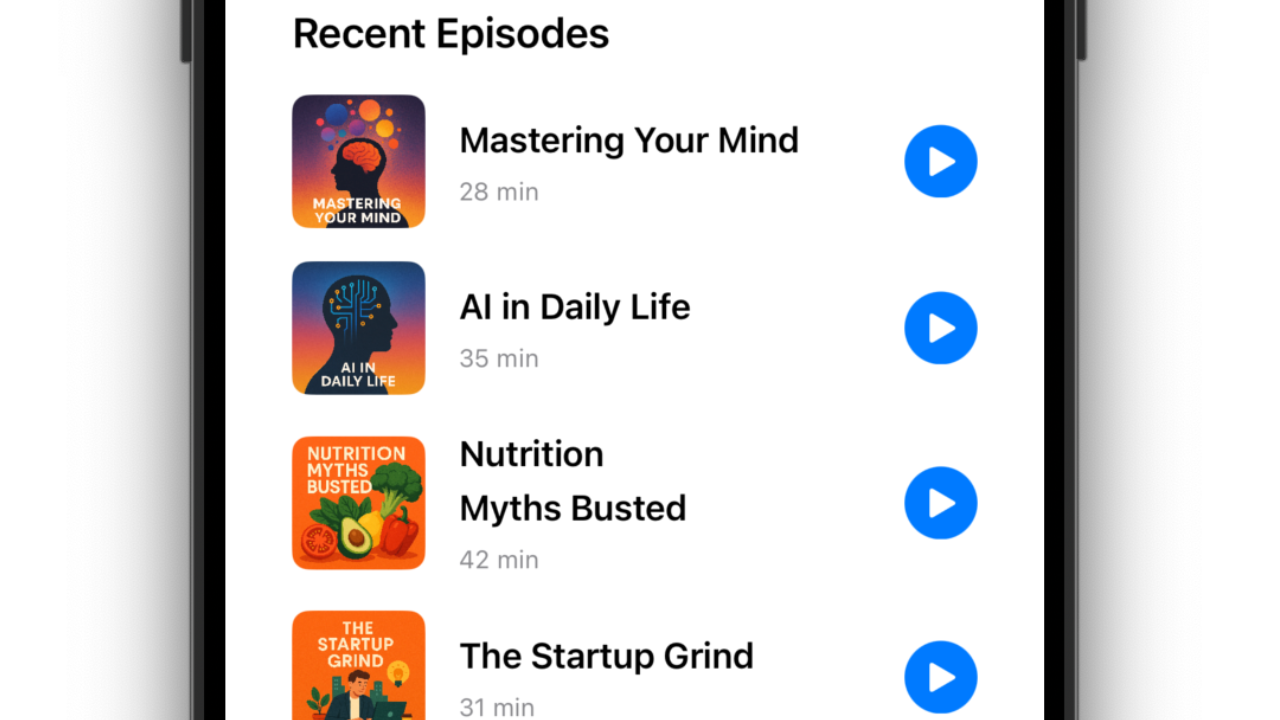Screen dimensions: 1280x720
Task: Play The Startup Grind episode
Action: click(x=940, y=677)
